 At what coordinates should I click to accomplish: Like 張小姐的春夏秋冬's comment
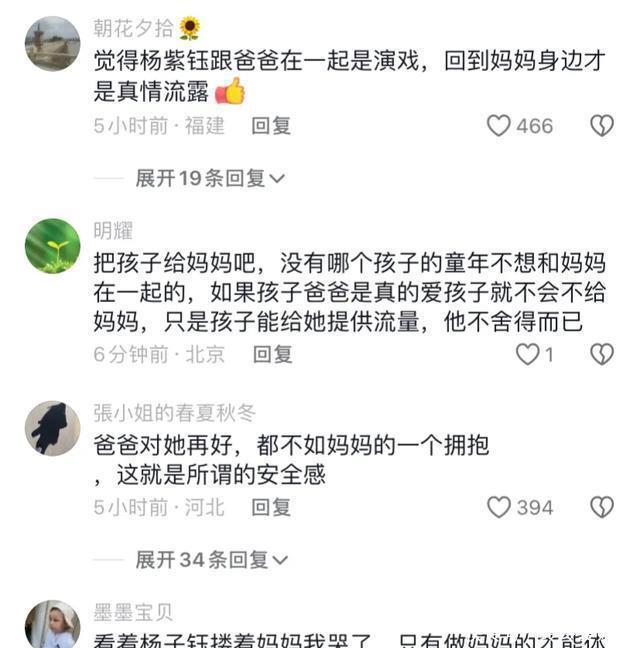[498, 507]
